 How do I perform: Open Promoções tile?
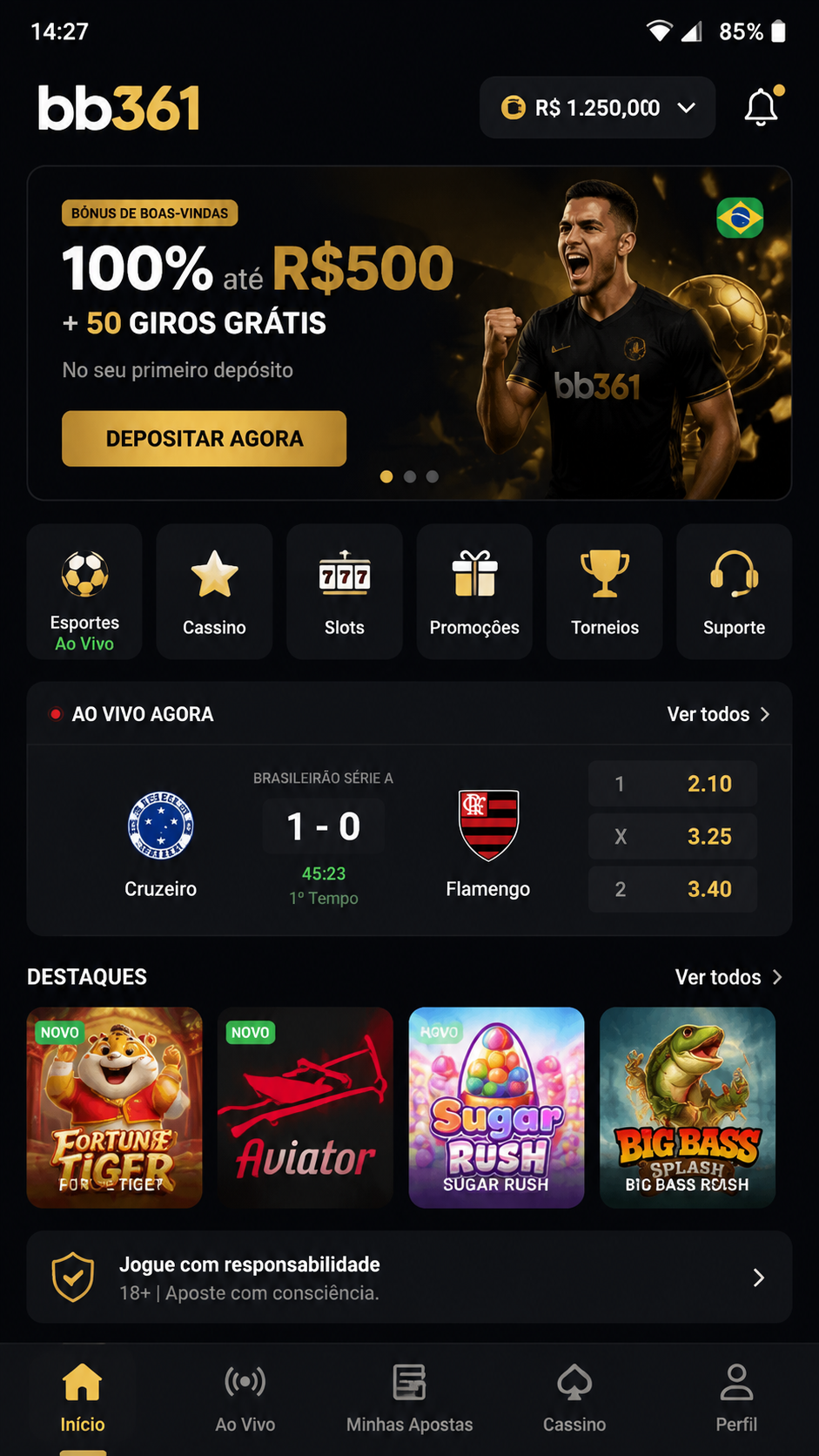click(474, 591)
